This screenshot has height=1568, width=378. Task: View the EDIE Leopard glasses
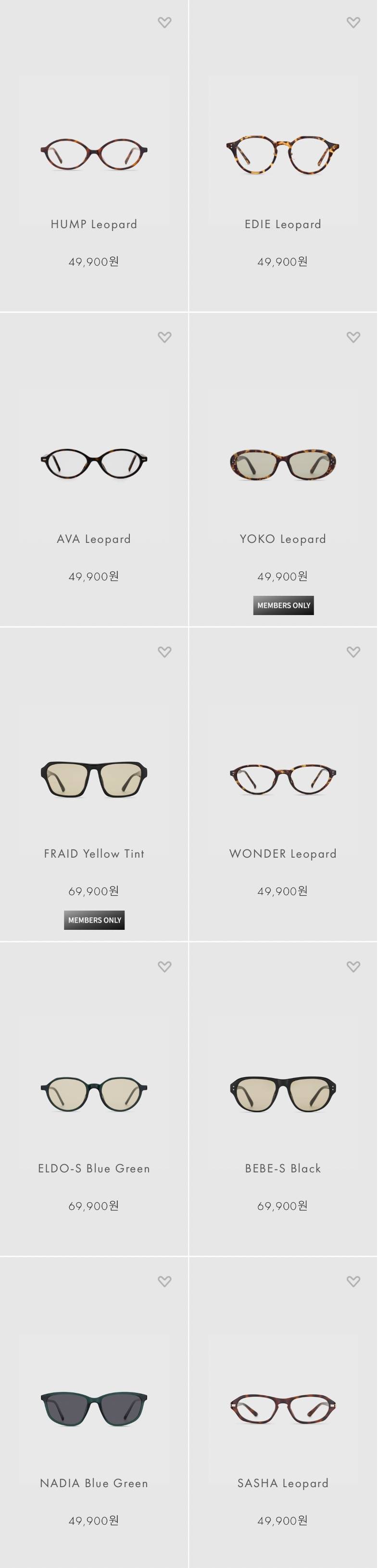(282, 151)
